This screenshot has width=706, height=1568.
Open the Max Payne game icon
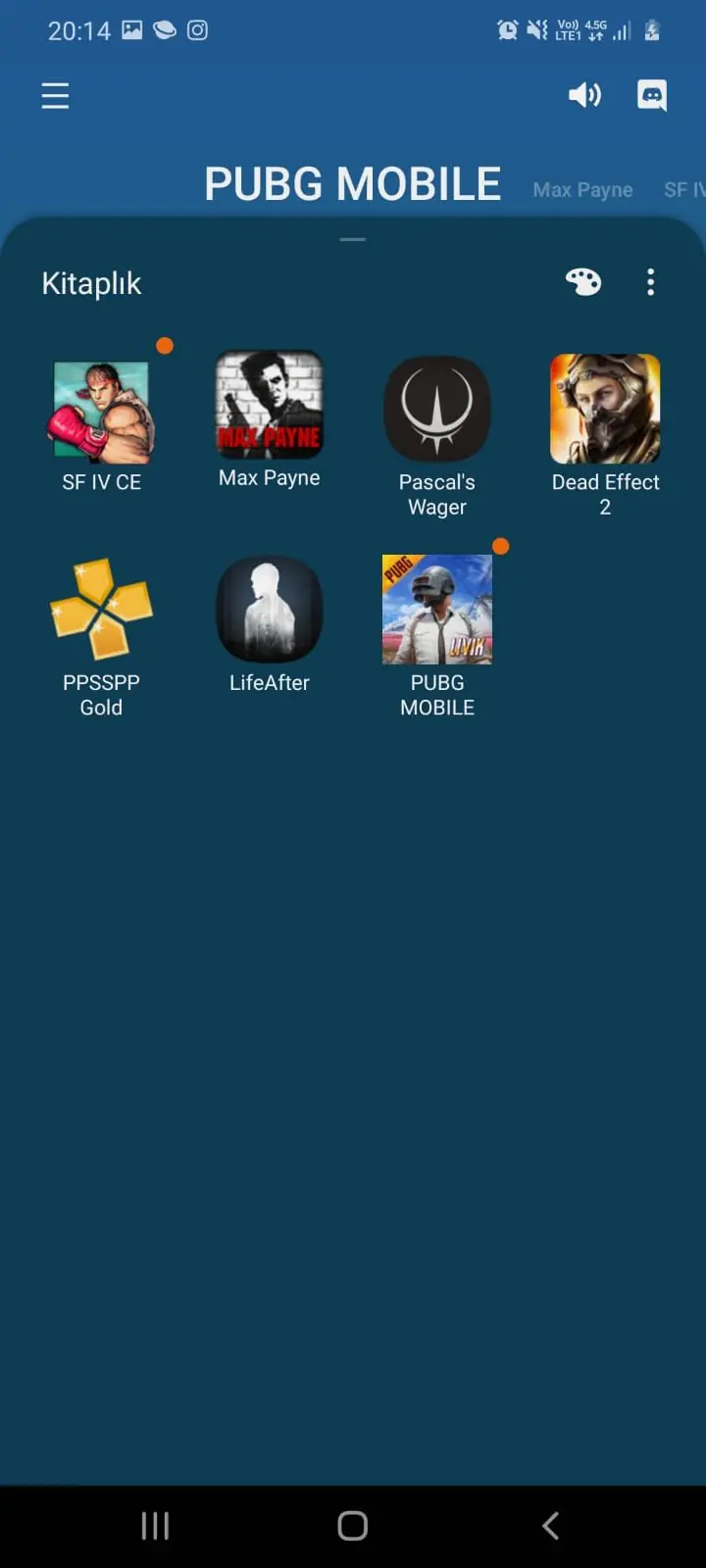(x=269, y=407)
